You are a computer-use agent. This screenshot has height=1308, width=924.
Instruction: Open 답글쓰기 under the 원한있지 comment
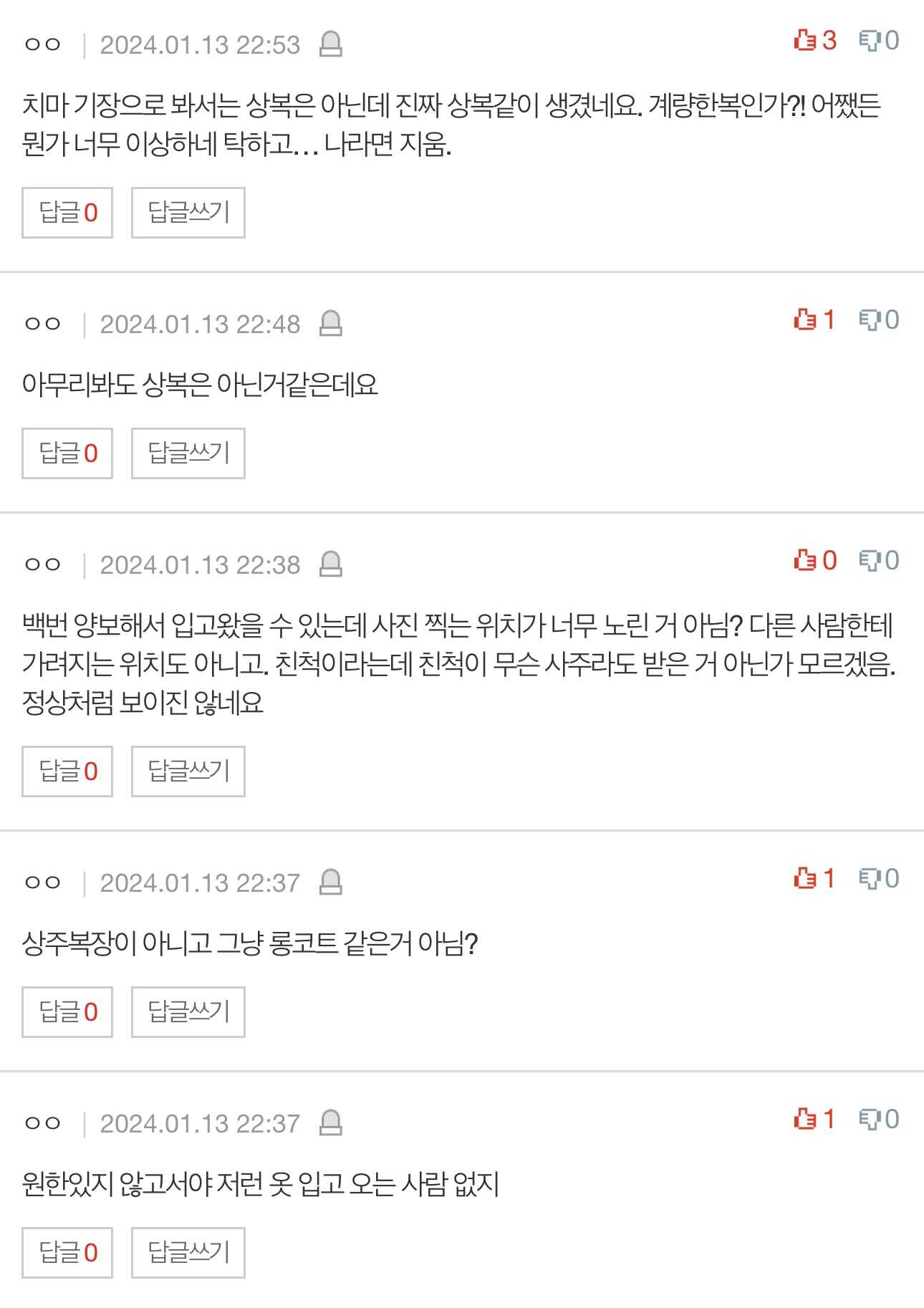click(x=188, y=1253)
